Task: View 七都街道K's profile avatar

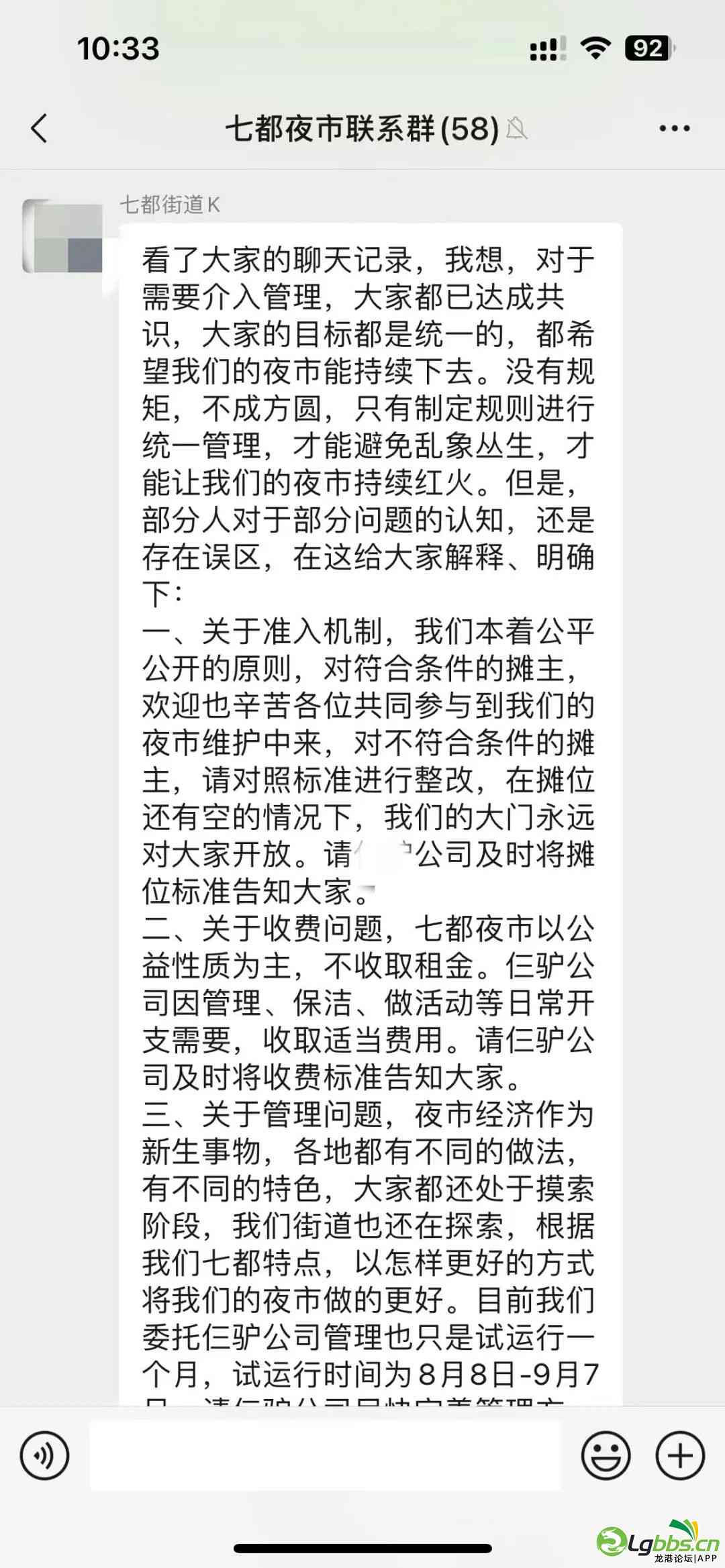Action: 62,236
